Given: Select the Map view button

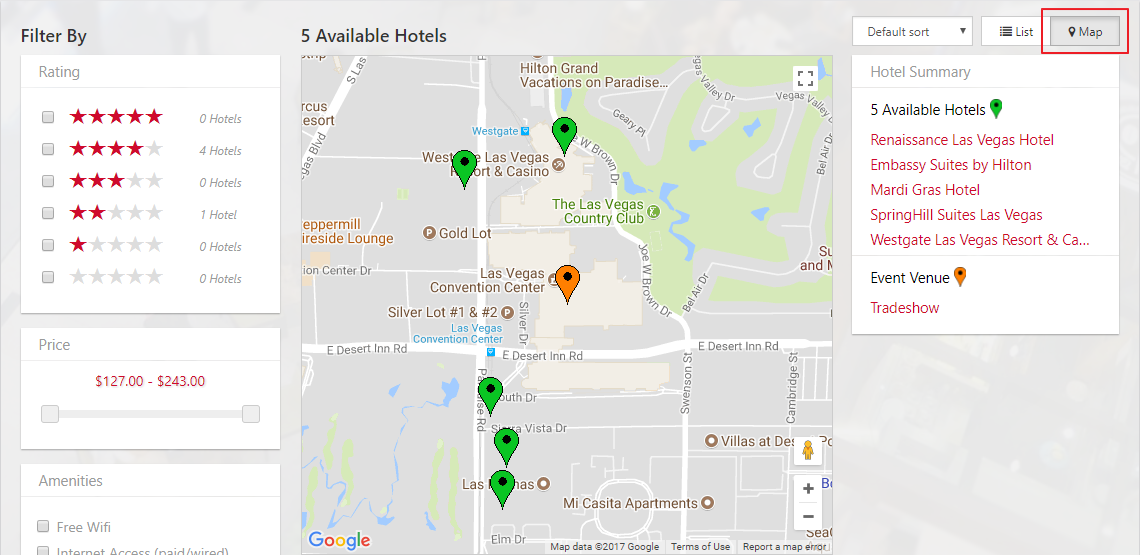Looking at the screenshot, I should [x=1085, y=32].
